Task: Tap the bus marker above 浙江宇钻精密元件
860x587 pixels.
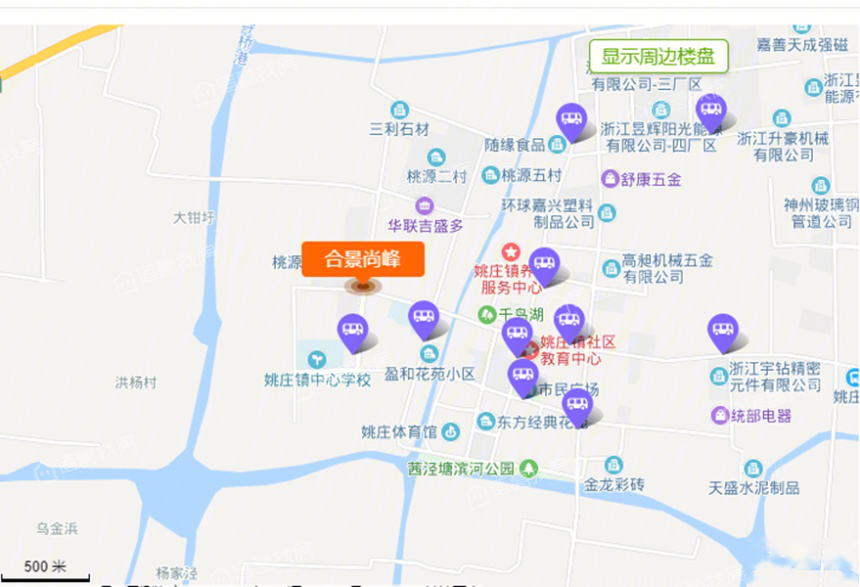Action: tap(722, 330)
